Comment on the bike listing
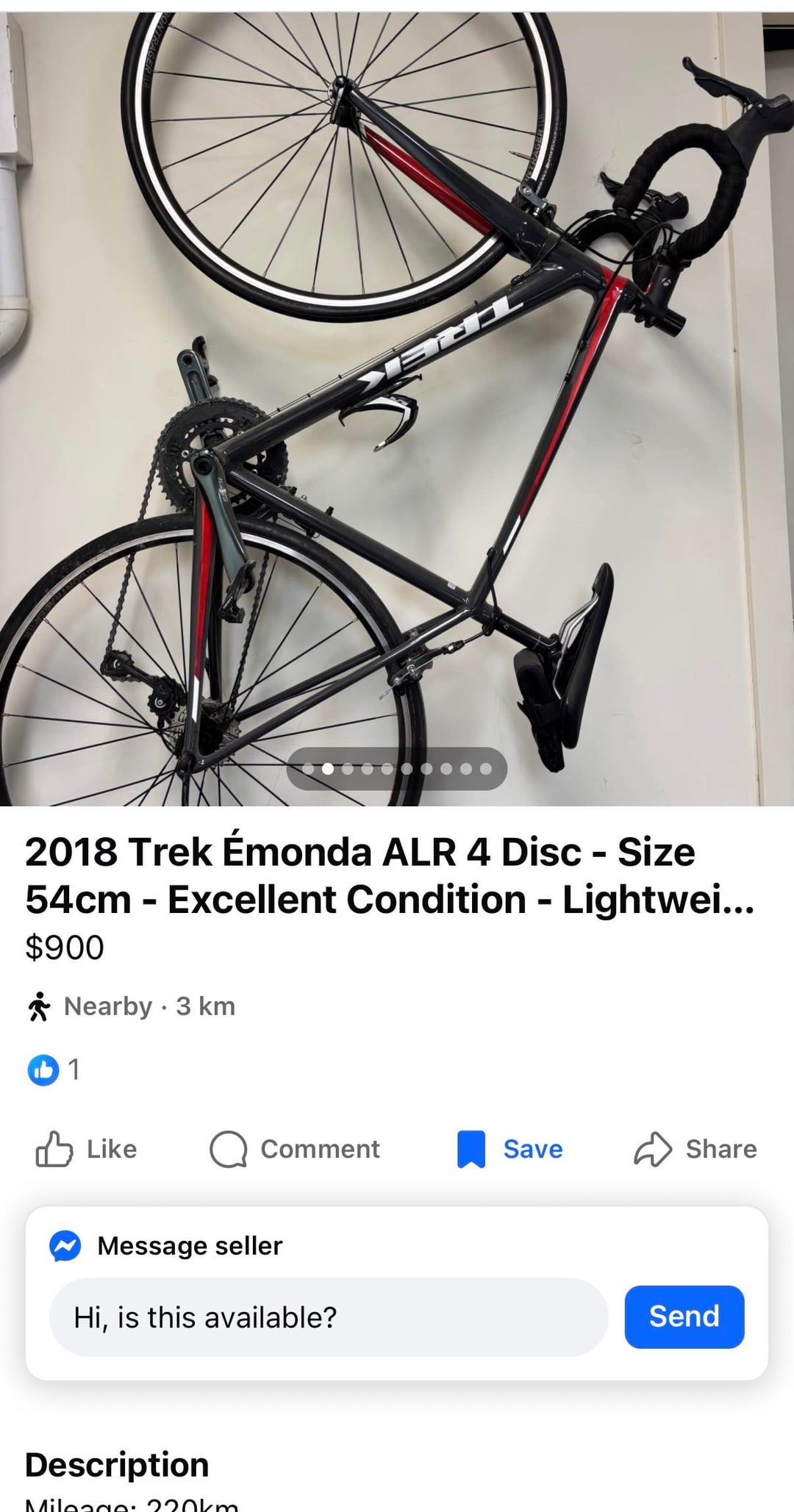Viewport: 794px width, 1512px height. [x=295, y=1149]
